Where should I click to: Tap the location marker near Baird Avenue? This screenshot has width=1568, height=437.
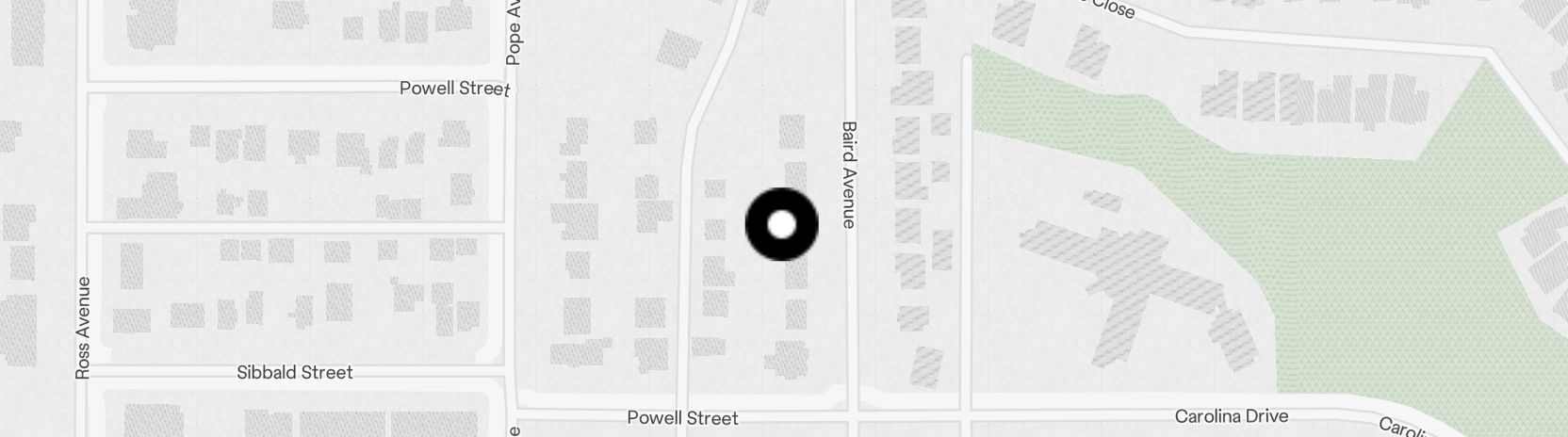pos(781,224)
